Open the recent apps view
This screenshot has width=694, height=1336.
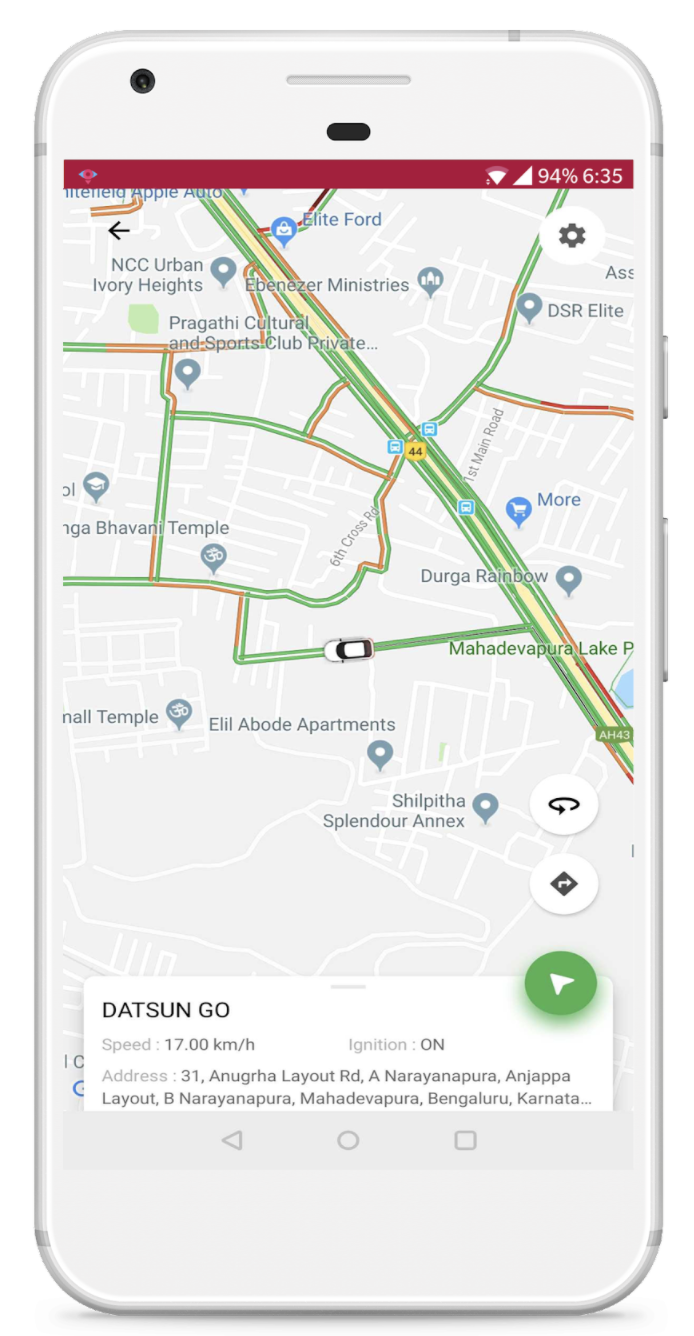[465, 1140]
